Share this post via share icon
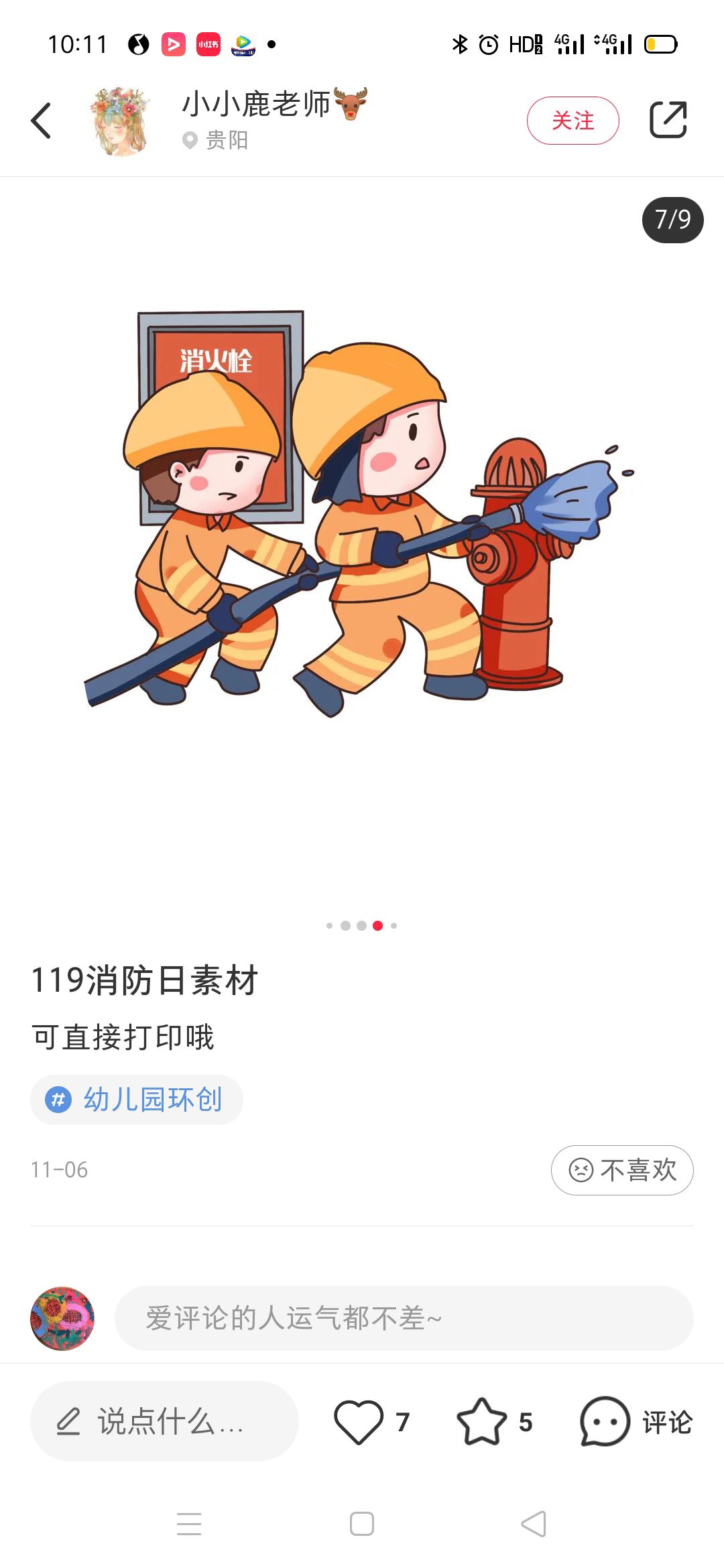Image resolution: width=724 pixels, height=1568 pixels. pyautogui.click(x=668, y=121)
